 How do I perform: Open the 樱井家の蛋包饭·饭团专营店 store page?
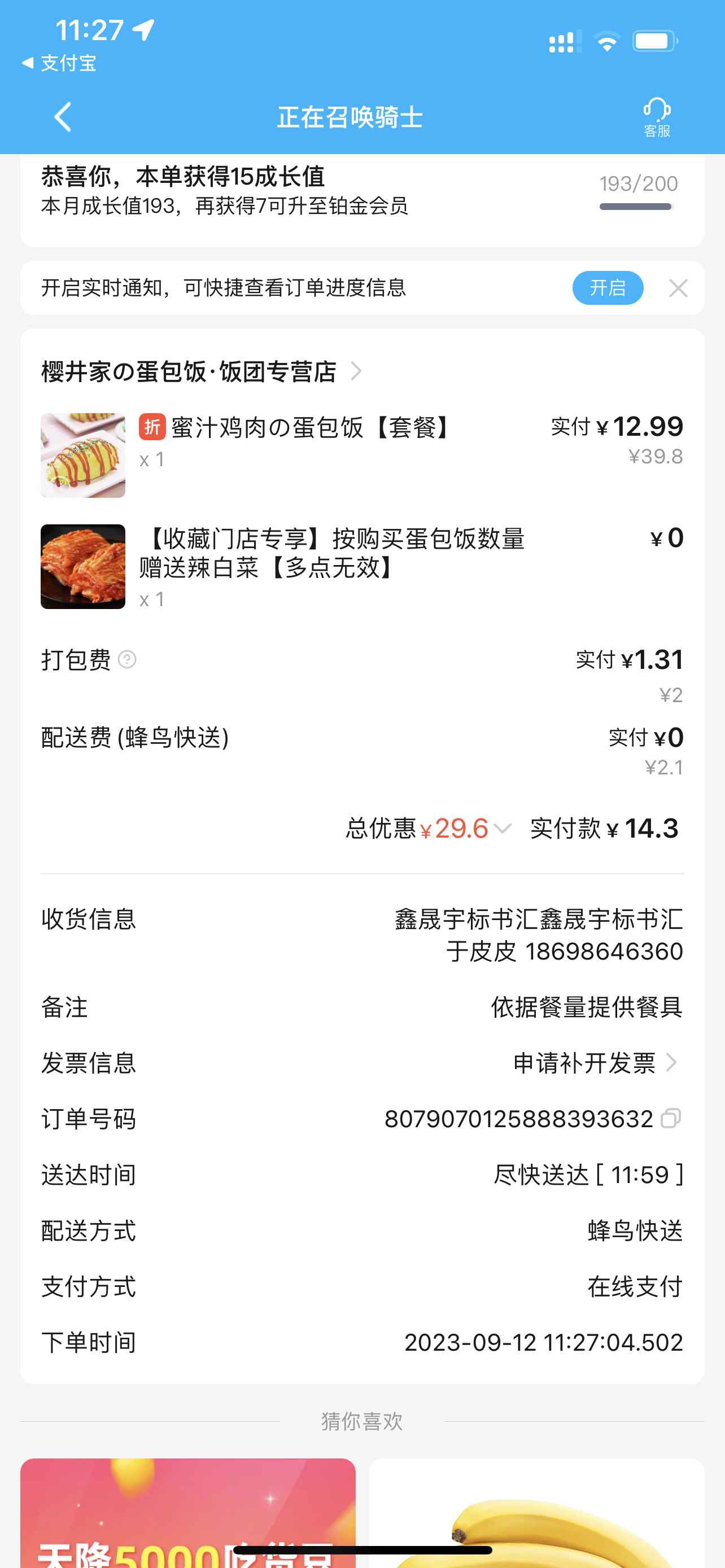[x=201, y=371]
